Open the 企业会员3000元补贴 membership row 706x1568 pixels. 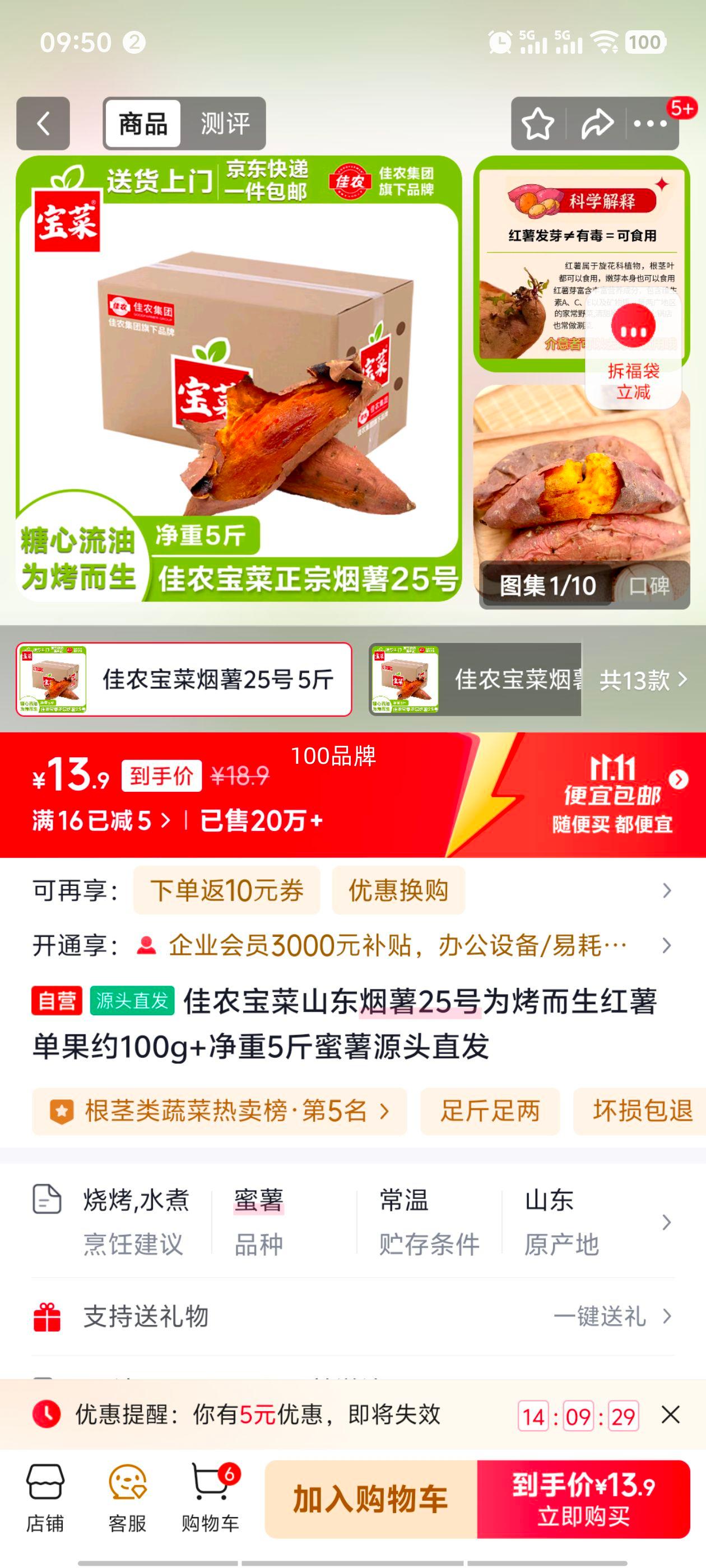coord(396,945)
